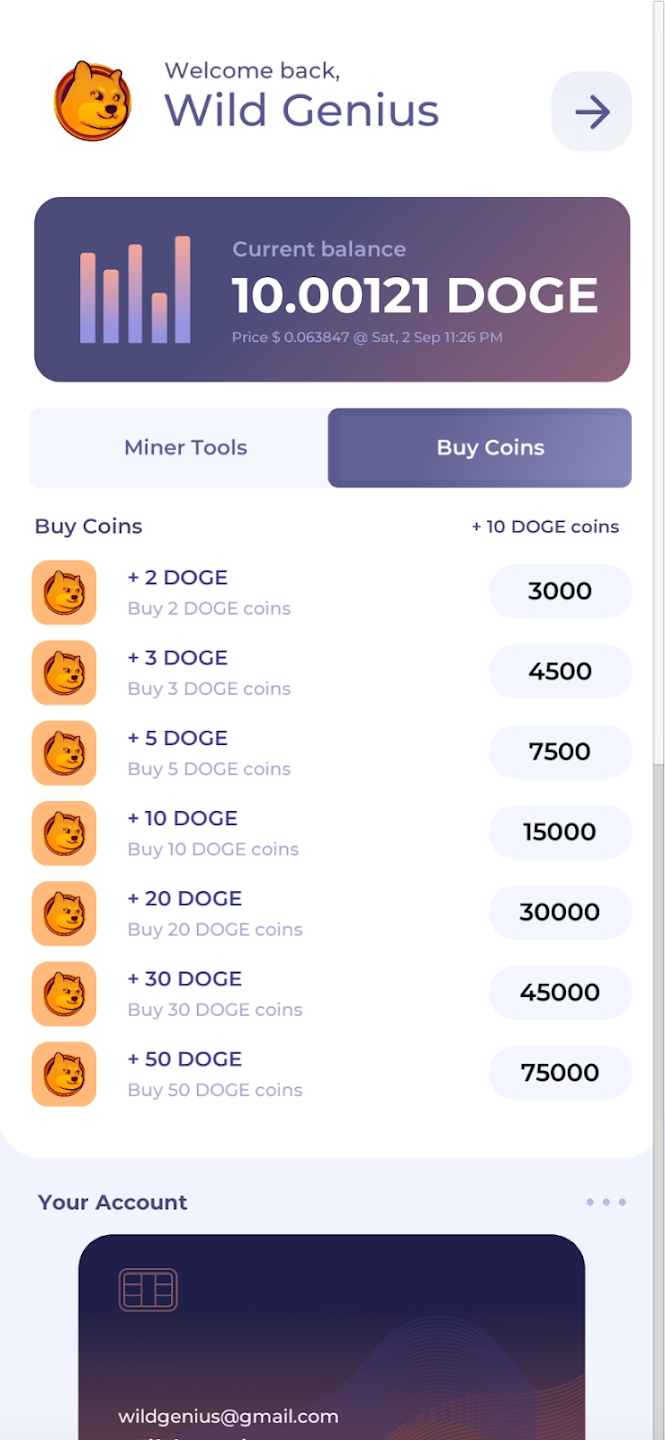Switch to the Miner Tools tab
The height and width of the screenshot is (1440, 665).
(x=185, y=448)
